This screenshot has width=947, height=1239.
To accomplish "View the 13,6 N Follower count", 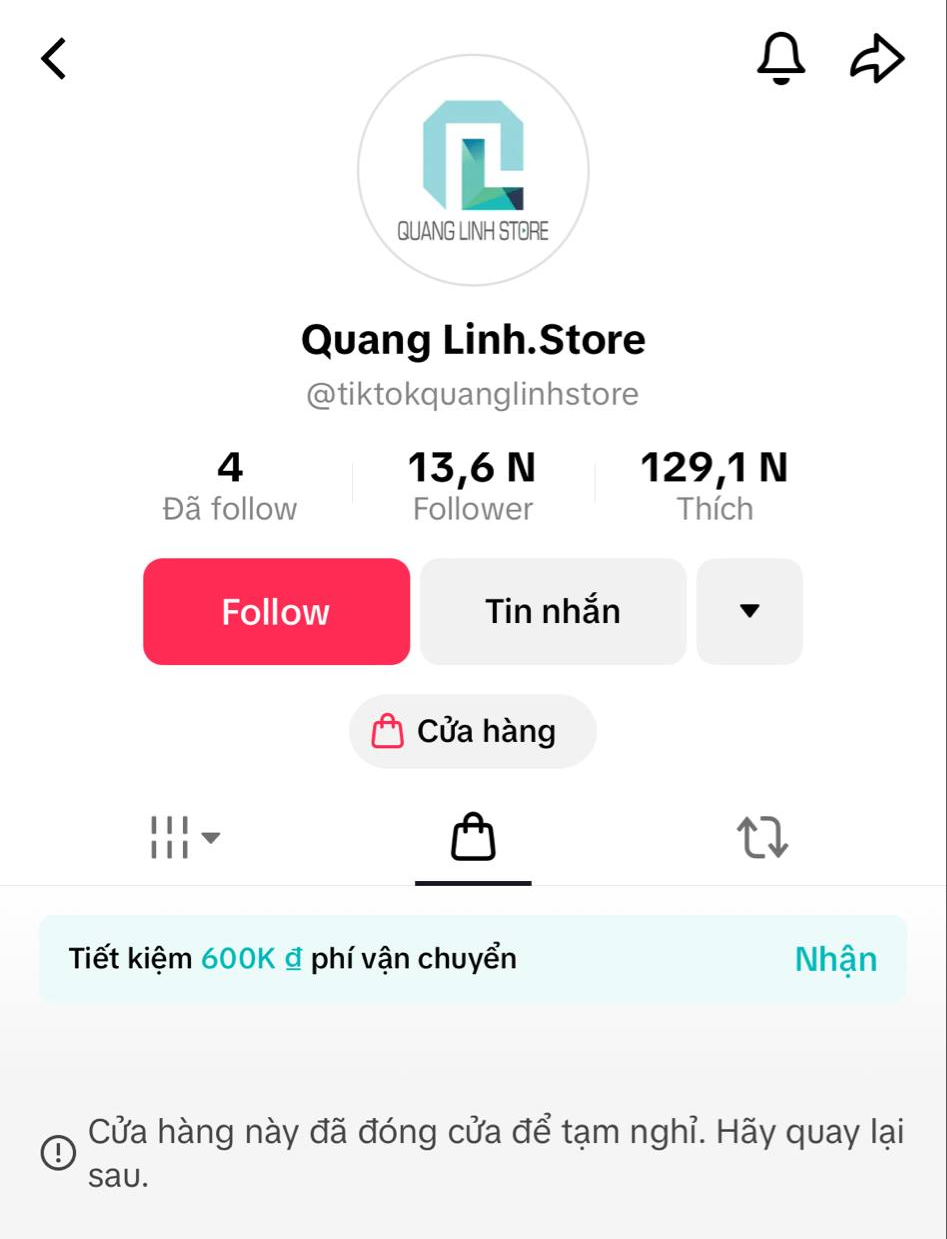I will [x=471, y=482].
